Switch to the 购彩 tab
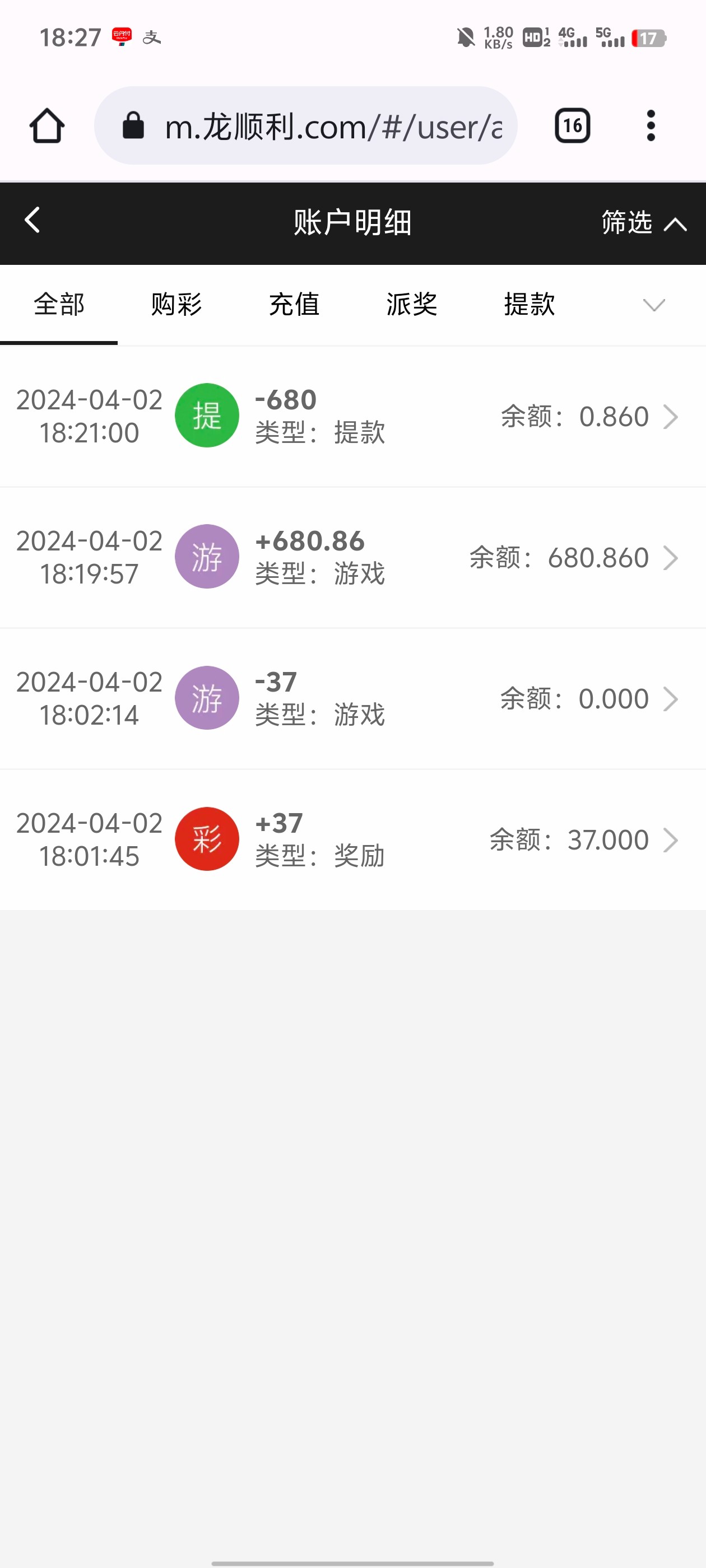 click(176, 304)
